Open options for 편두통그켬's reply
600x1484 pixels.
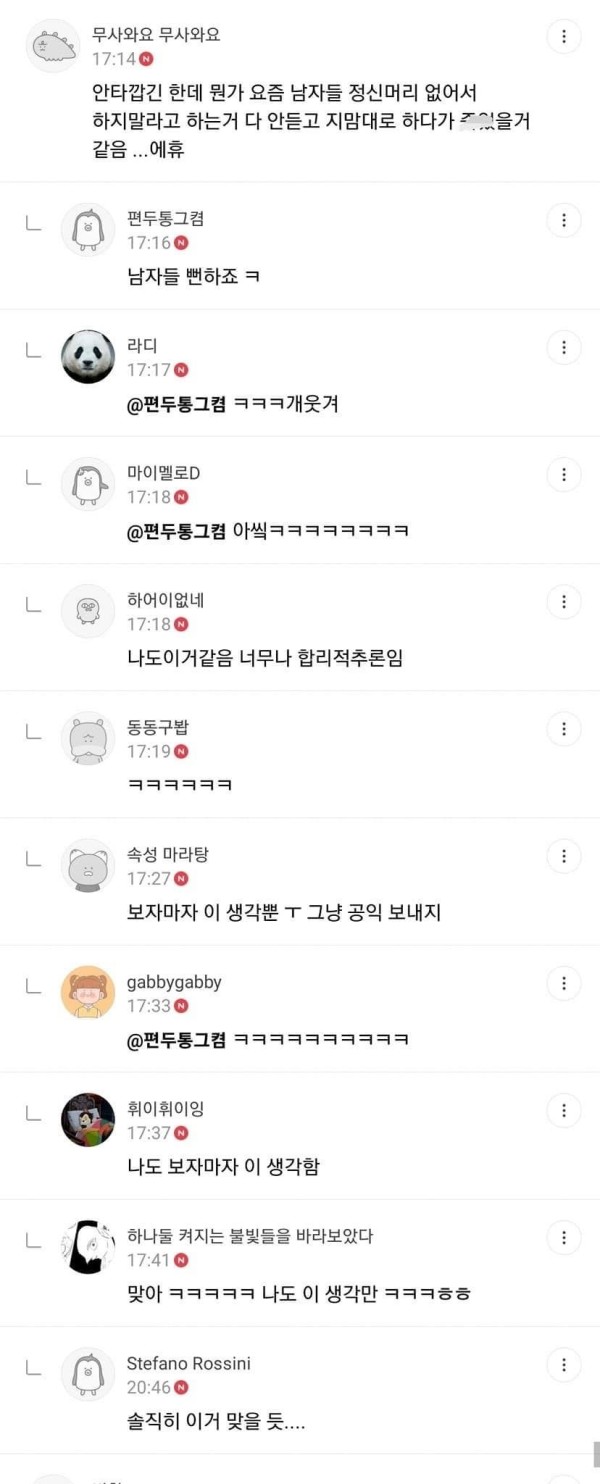(x=564, y=220)
